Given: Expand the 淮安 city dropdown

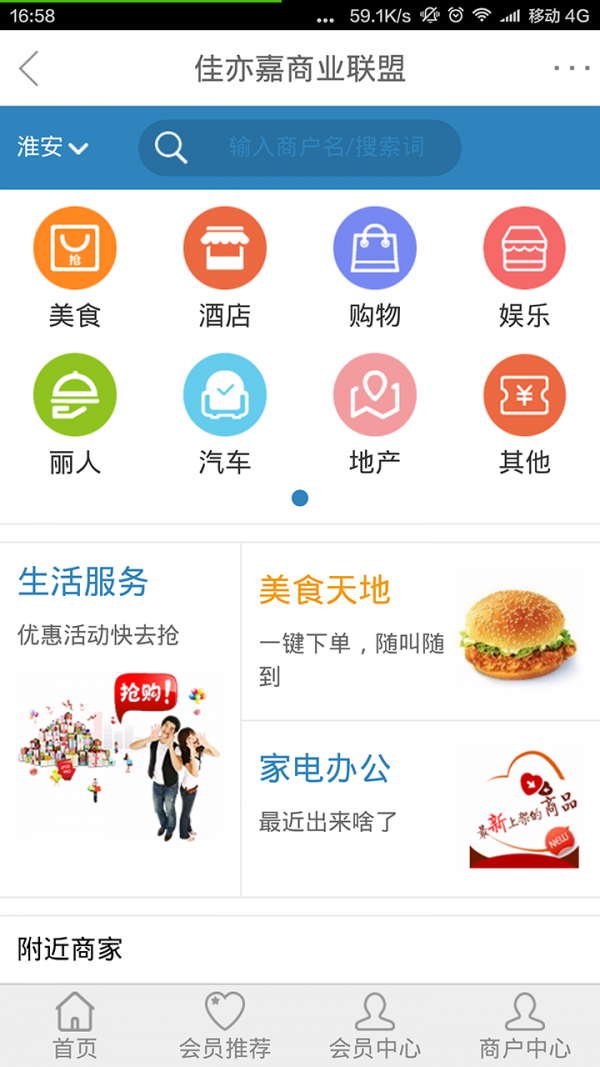Looking at the screenshot, I should tap(53, 148).
